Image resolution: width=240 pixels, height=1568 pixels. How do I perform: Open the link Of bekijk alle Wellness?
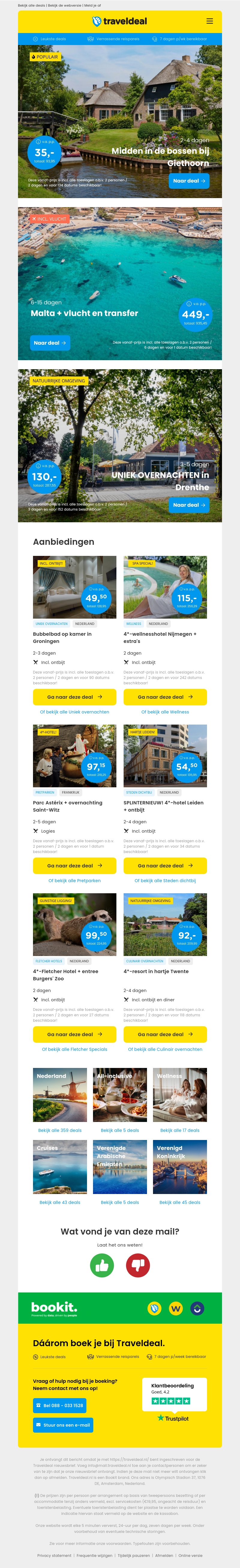click(165, 712)
